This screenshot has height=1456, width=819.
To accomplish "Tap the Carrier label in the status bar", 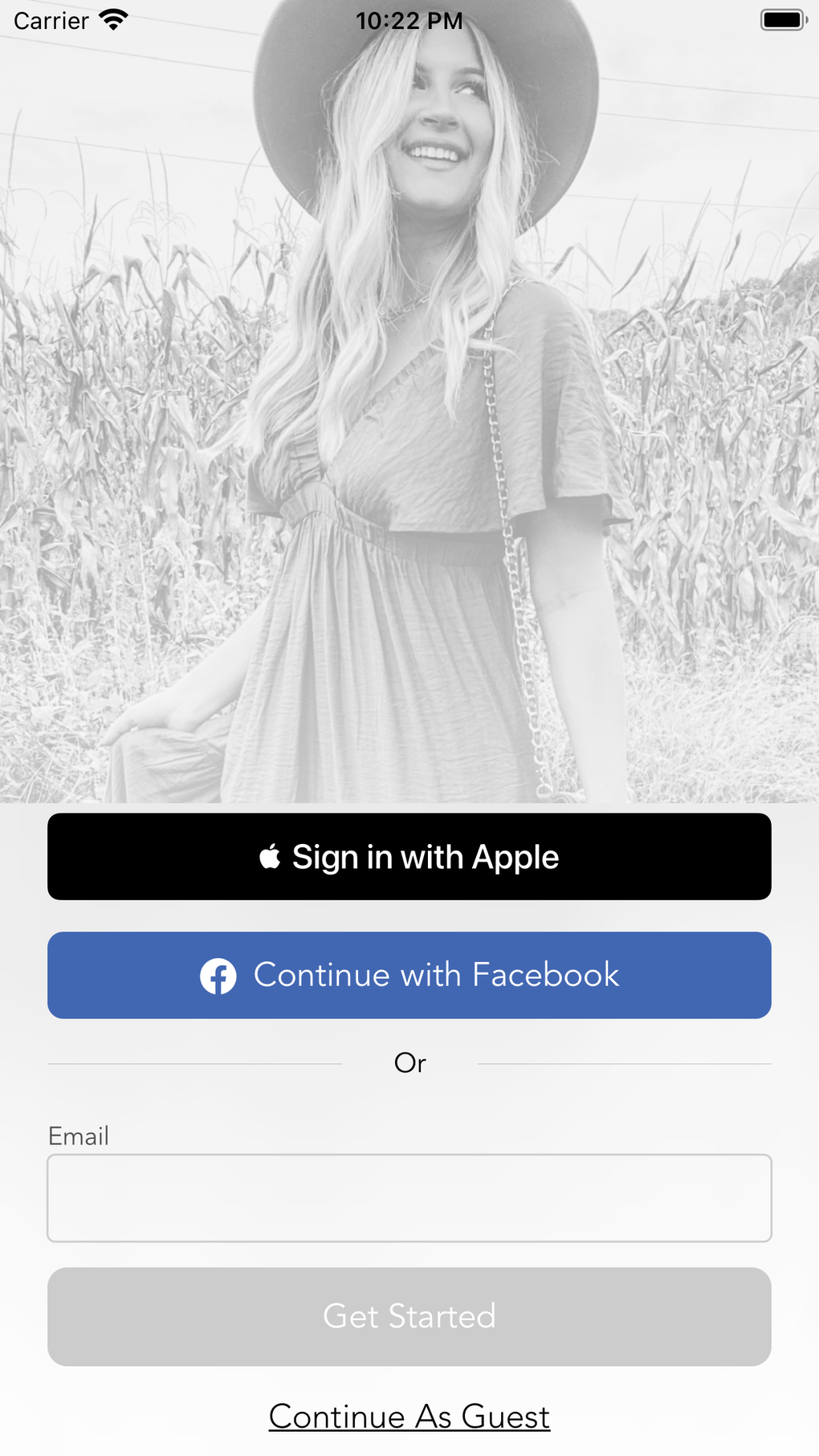I will pyautogui.click(x=50, y=21).
